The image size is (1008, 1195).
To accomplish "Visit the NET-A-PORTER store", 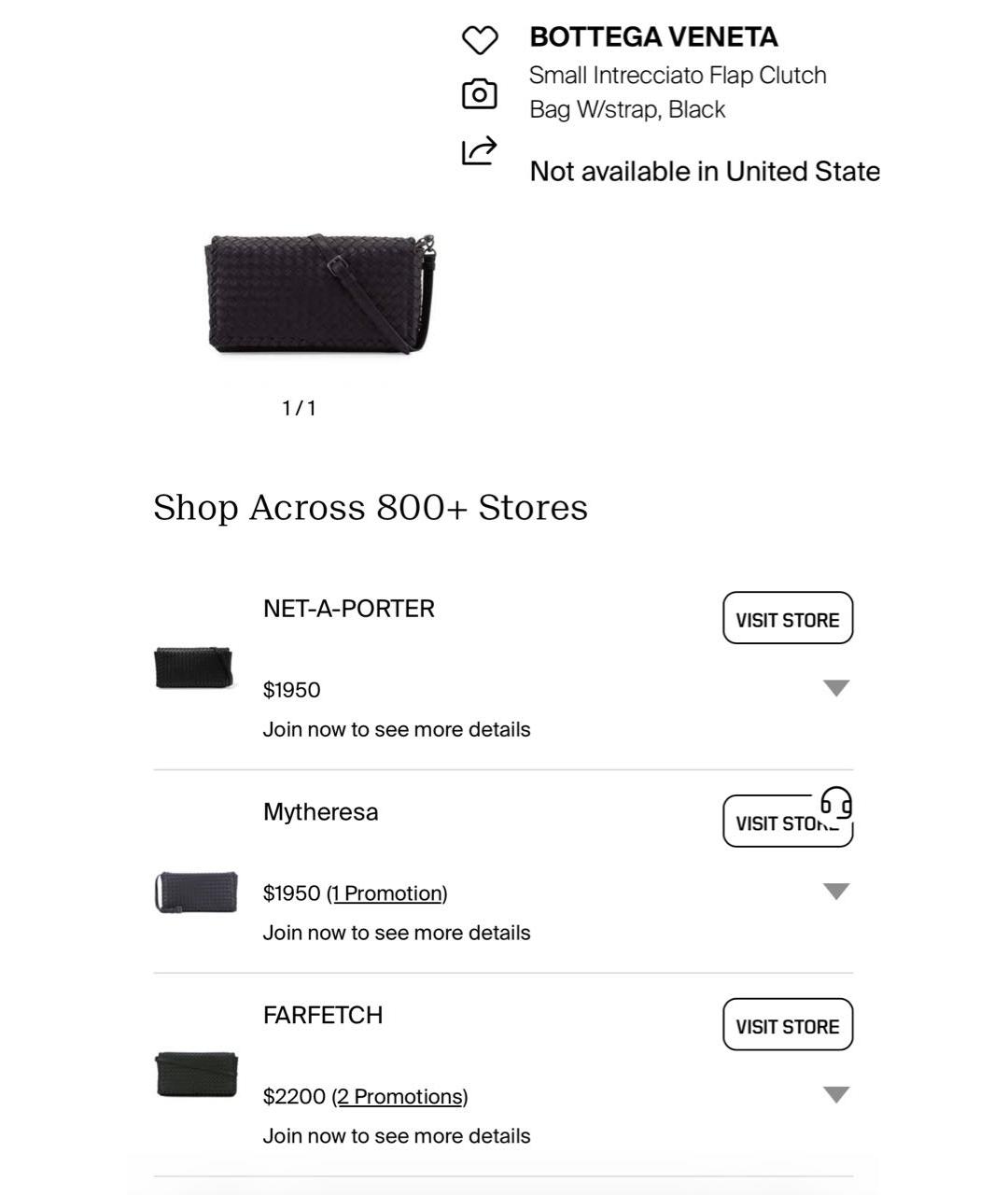I will pyautogui.click(x=788, y=618).
